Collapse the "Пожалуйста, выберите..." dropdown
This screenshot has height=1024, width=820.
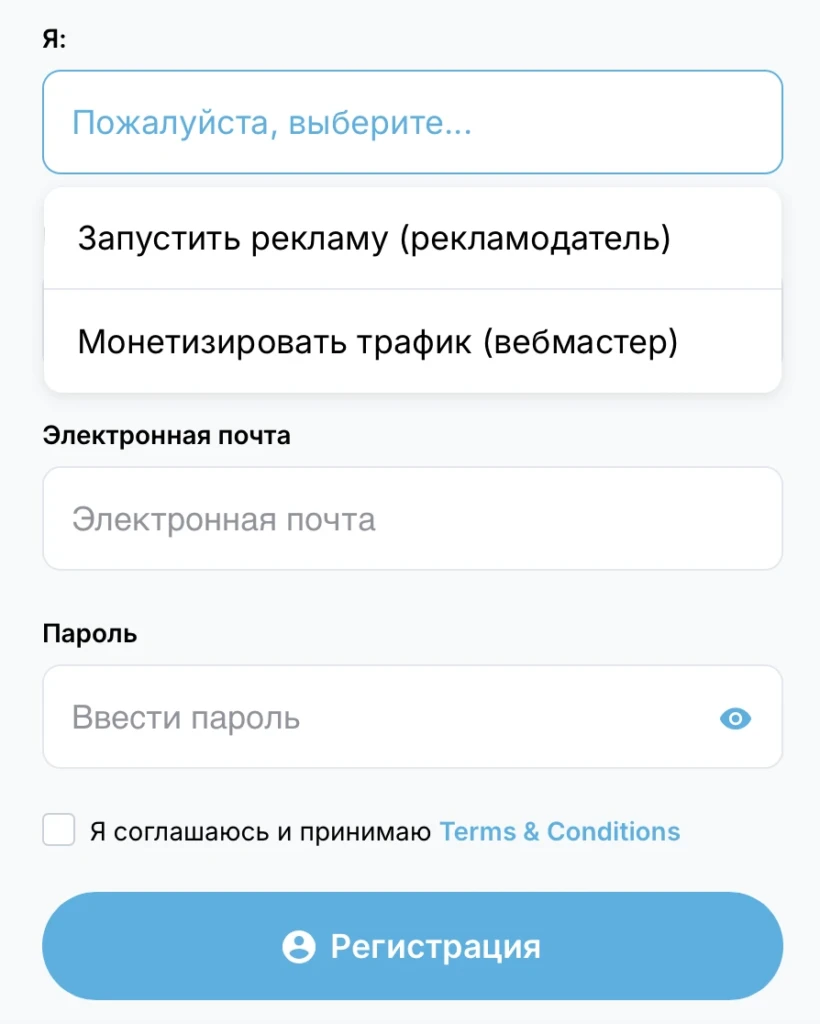pos(413,122)
